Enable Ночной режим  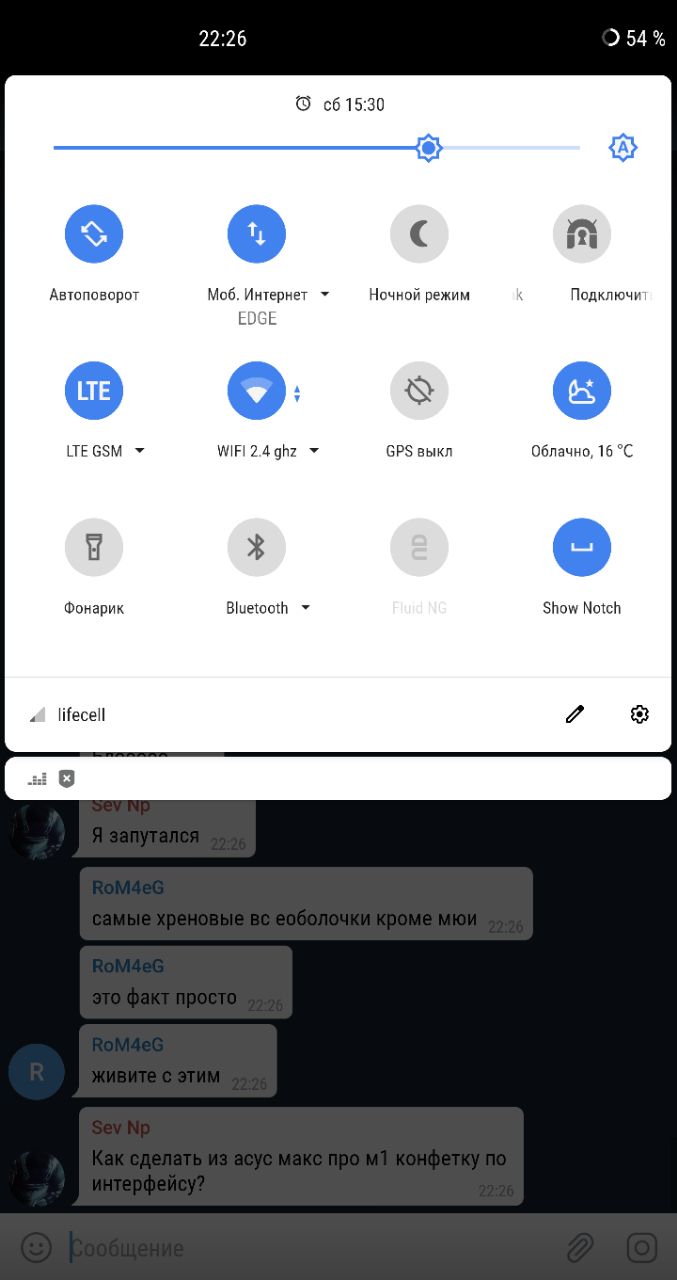point(419,234)
